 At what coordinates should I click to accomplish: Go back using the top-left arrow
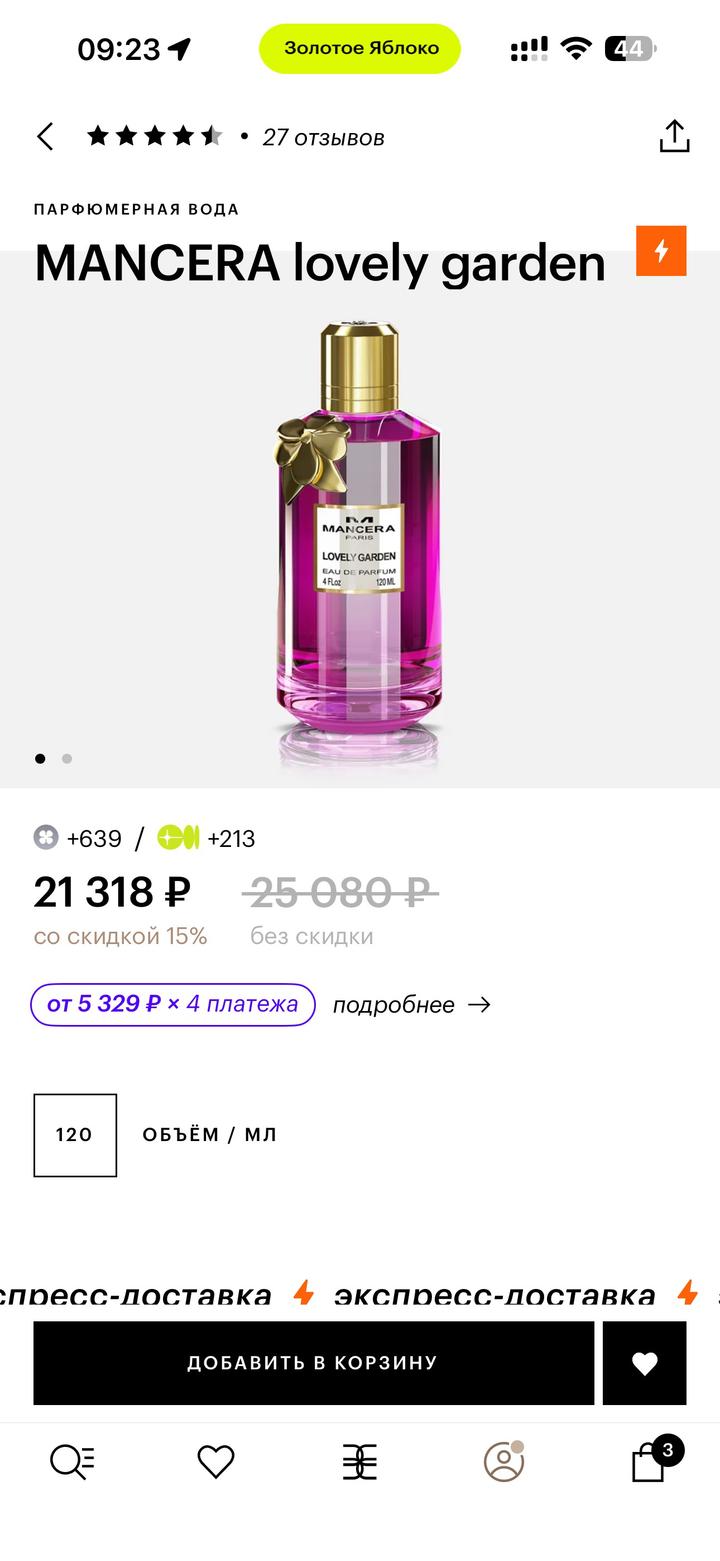coord(45,137)
